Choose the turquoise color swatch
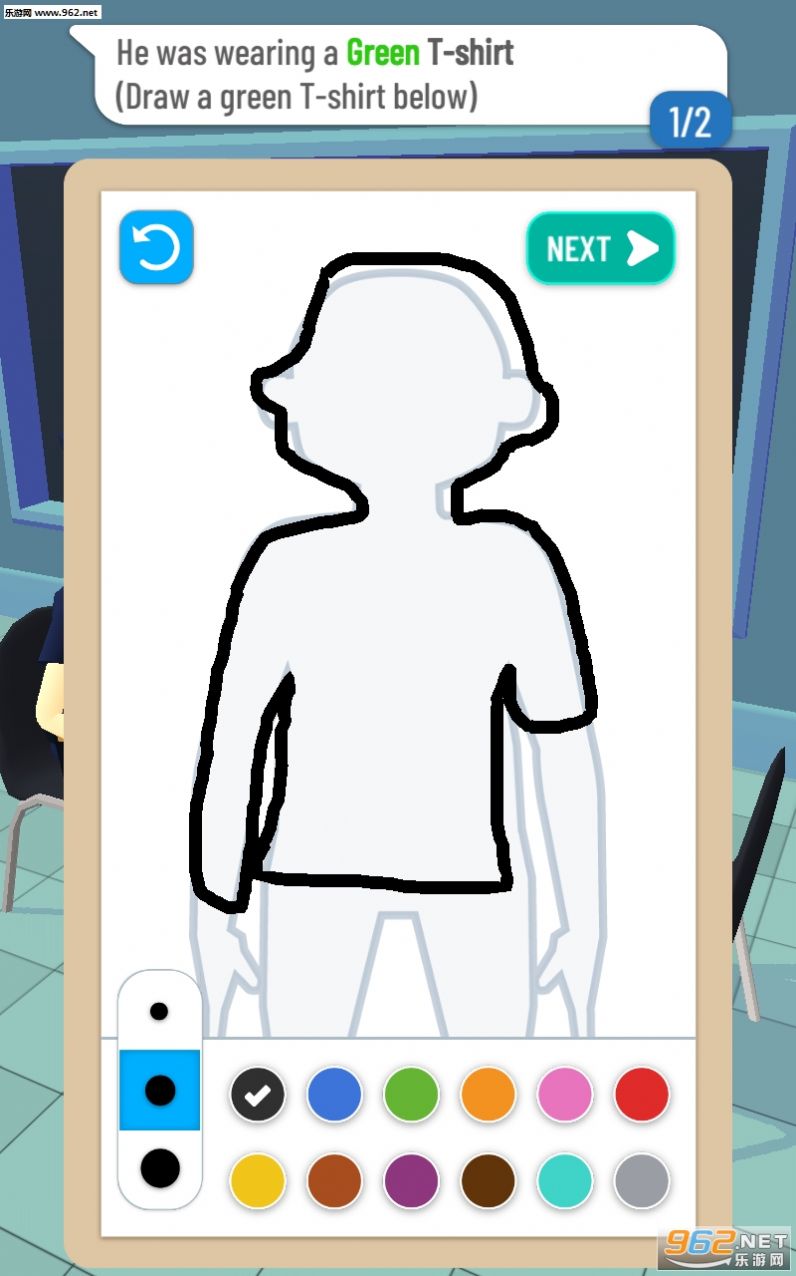 point(565,1181)
